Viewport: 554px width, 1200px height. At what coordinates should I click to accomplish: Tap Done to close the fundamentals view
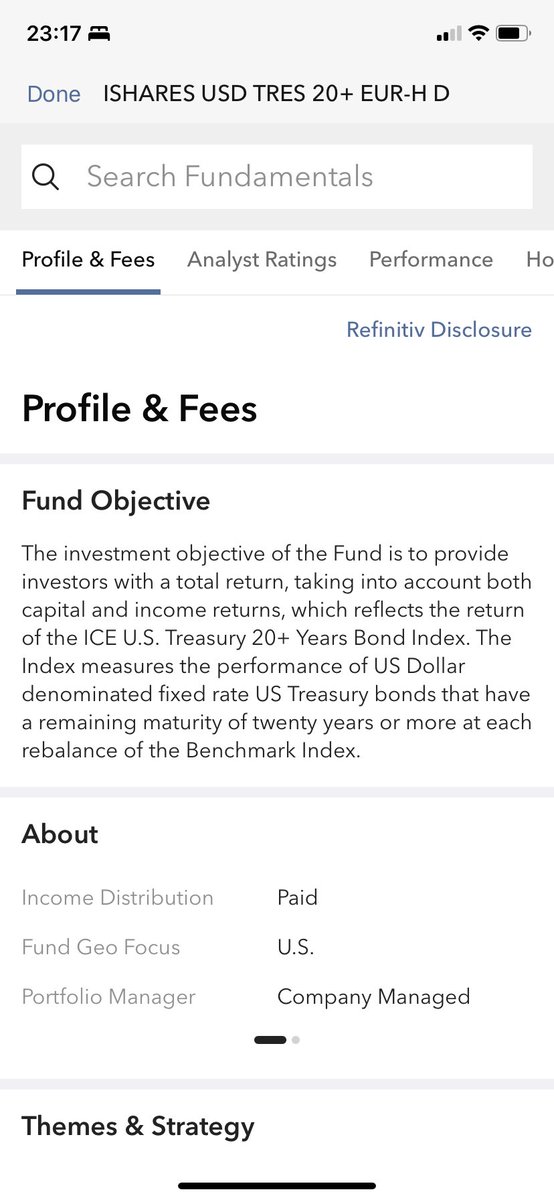(x=54, y=94)
